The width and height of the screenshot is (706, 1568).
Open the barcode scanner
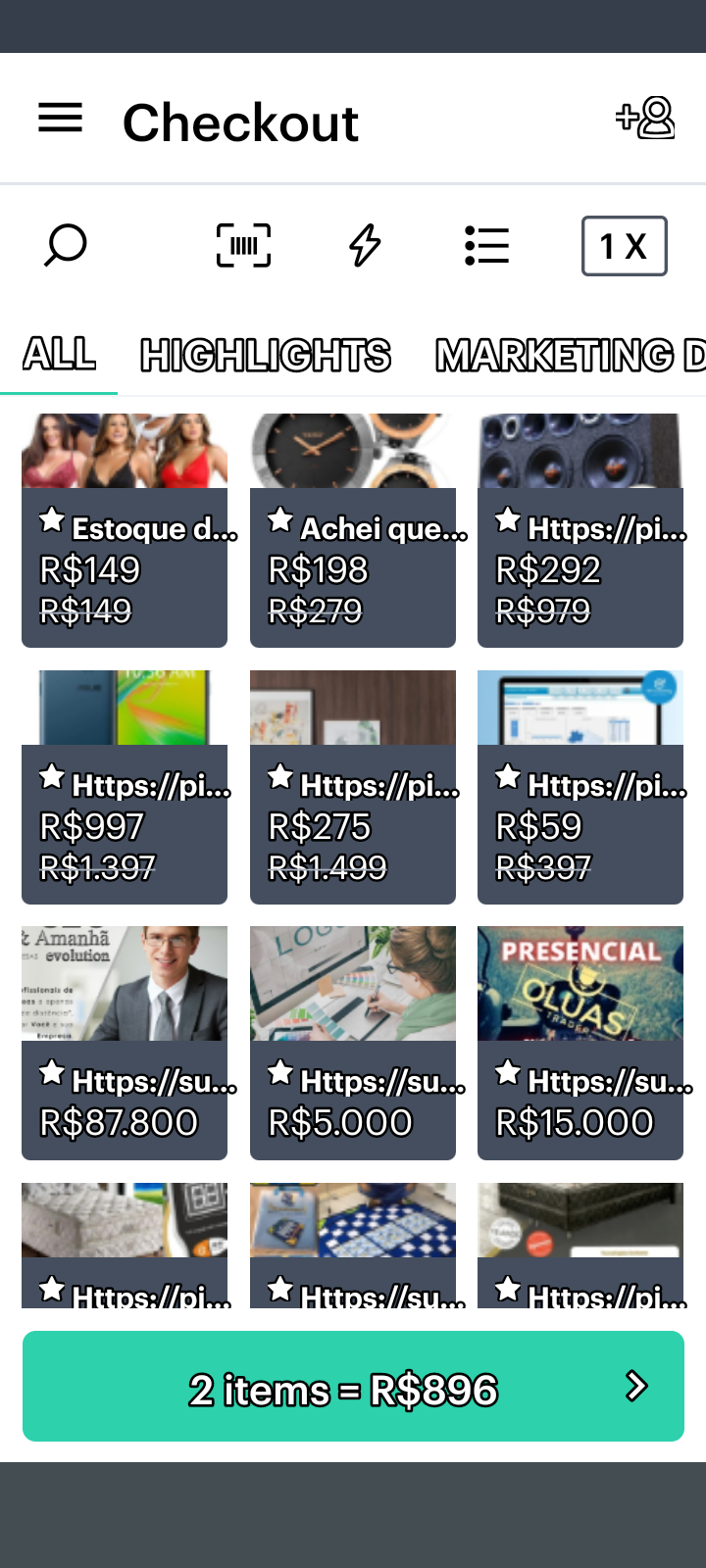[243, 245]
